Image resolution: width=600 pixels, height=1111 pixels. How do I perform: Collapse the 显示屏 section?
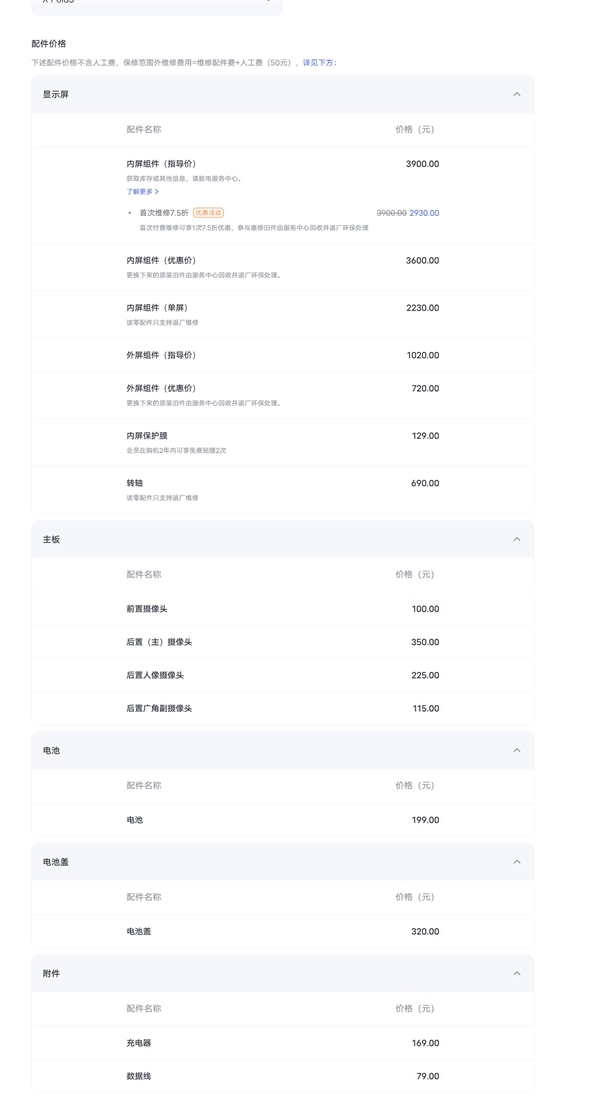click(x=516, y=94)
